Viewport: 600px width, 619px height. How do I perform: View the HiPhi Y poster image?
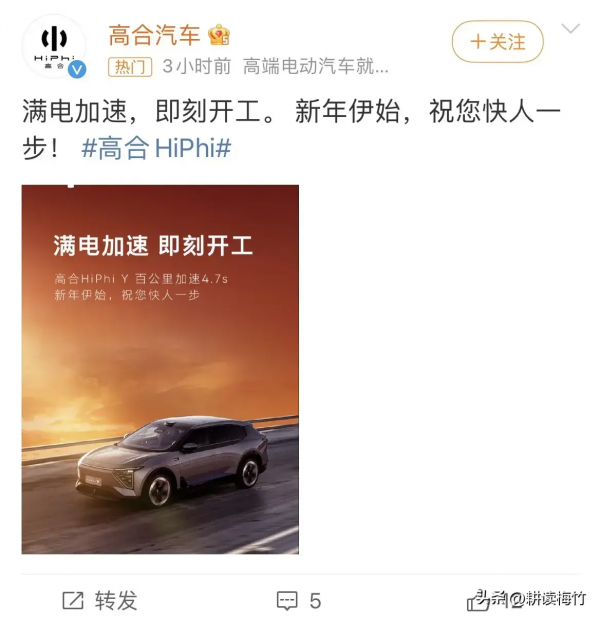point(160,368)
